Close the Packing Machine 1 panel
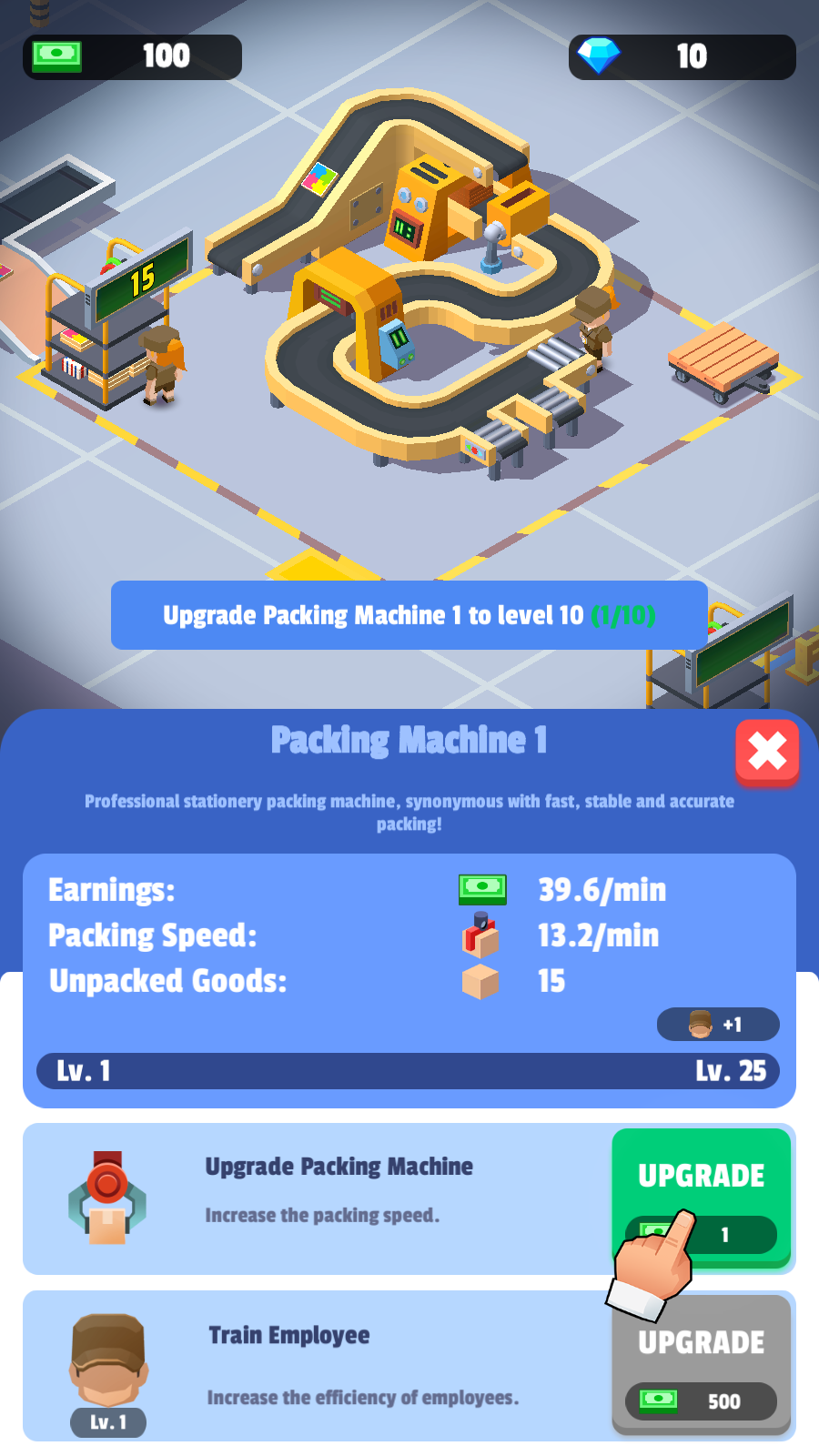The image size is (819, 1456). click(767, 752)
